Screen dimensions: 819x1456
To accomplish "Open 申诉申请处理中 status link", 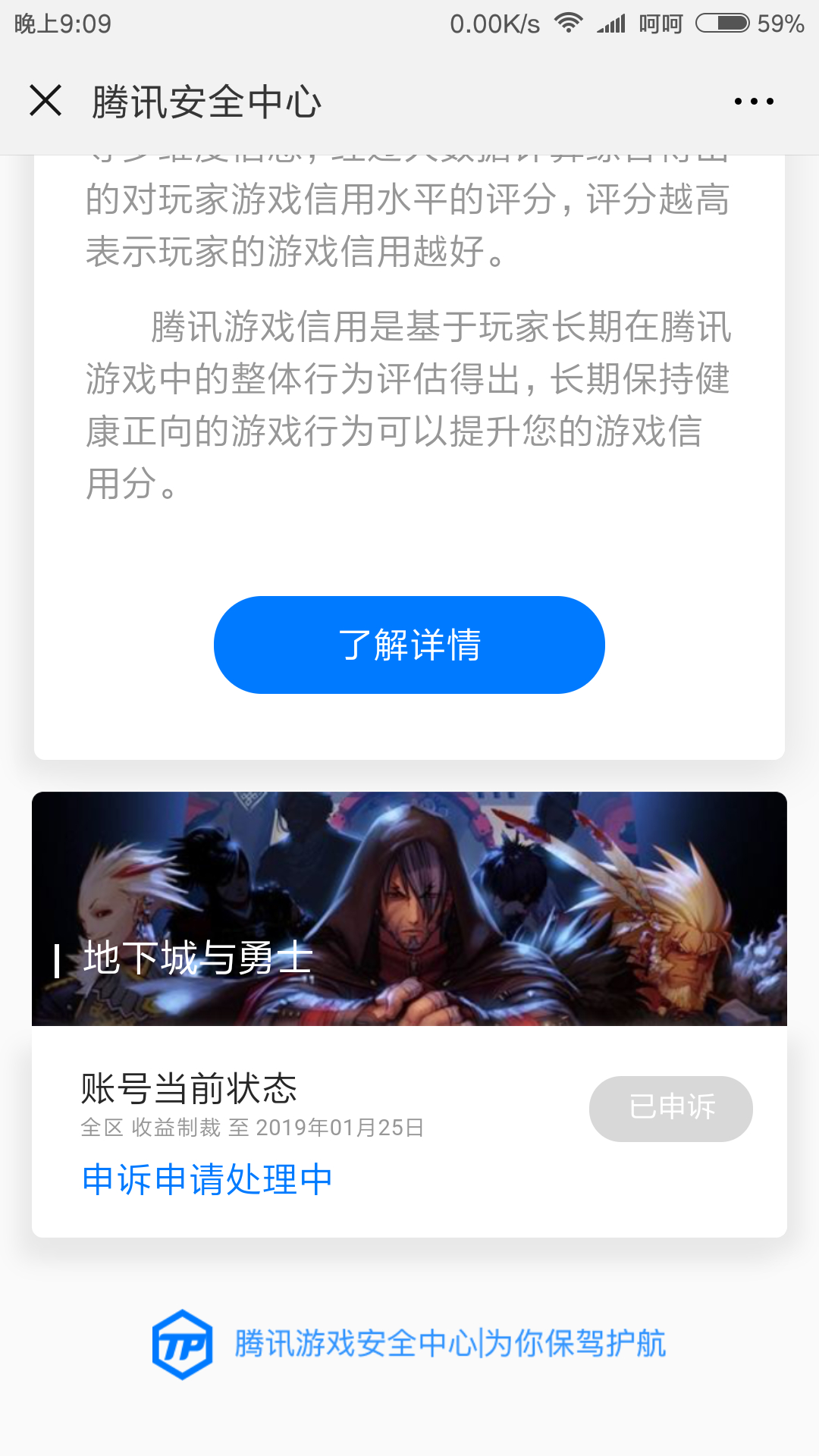I will pos(207,1180).
